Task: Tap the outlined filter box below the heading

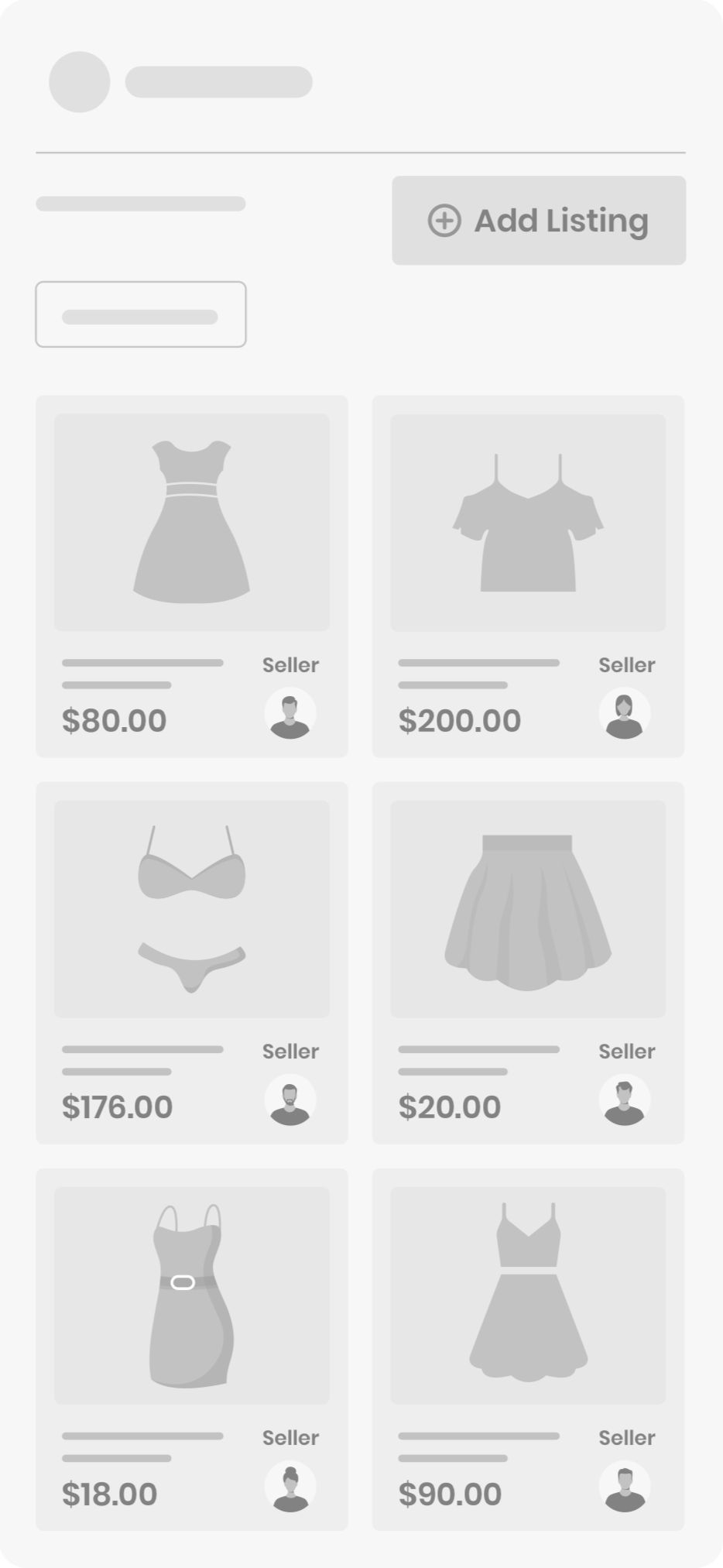Action: pos(141,314)
